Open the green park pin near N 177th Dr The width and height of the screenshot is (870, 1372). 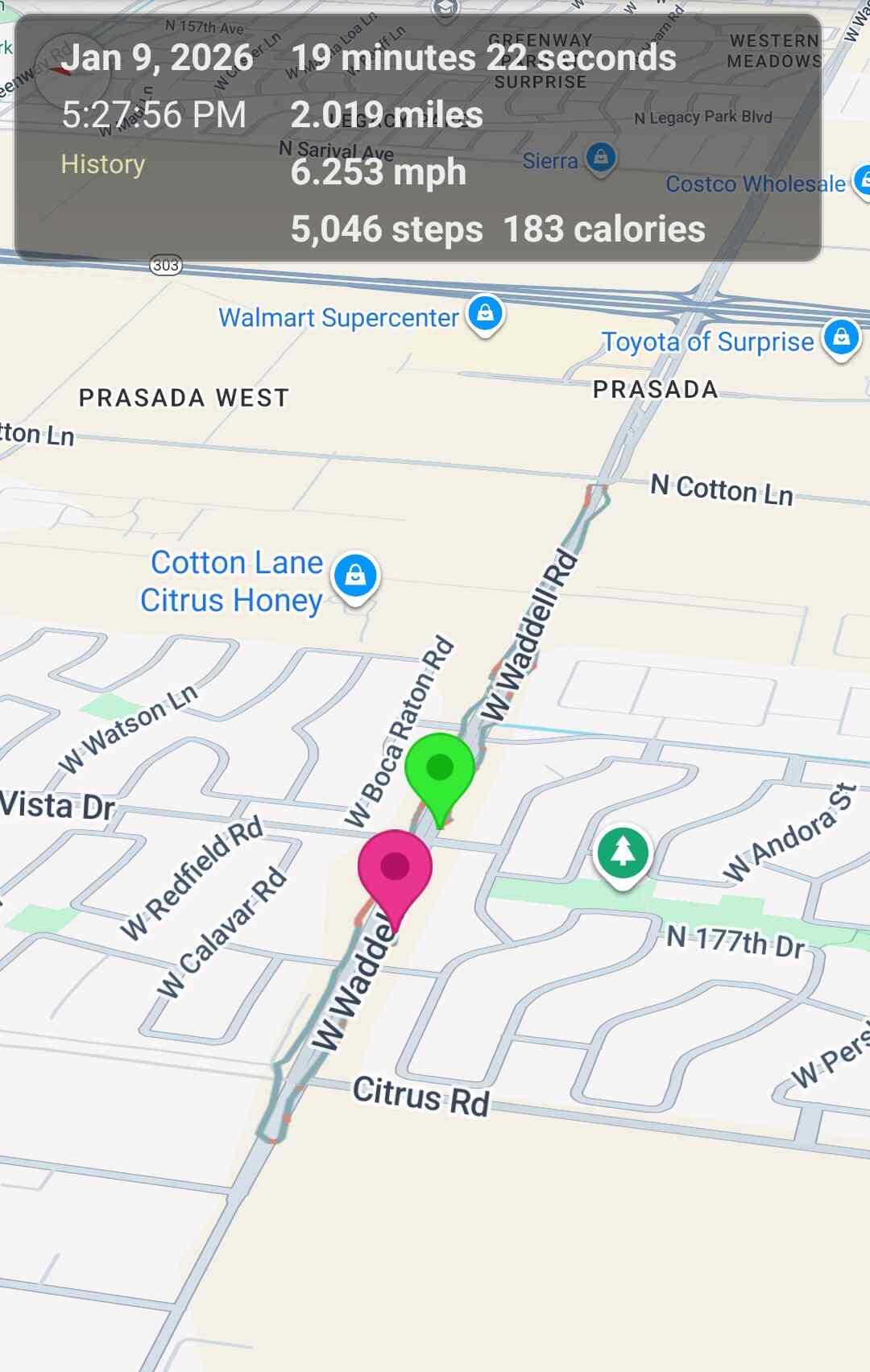coord(620,850)
